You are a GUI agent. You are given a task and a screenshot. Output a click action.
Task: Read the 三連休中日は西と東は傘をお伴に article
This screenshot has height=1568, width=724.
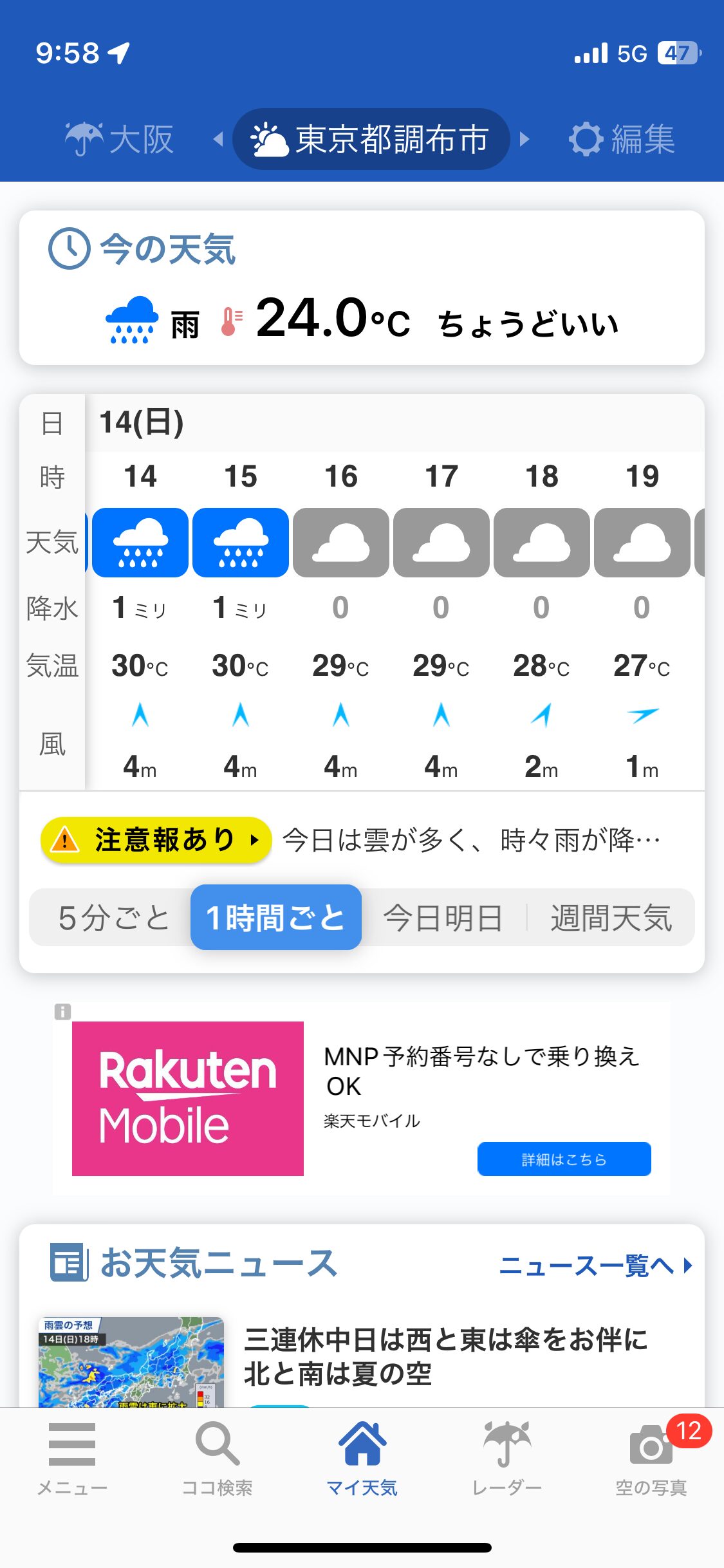point(444,1356)
